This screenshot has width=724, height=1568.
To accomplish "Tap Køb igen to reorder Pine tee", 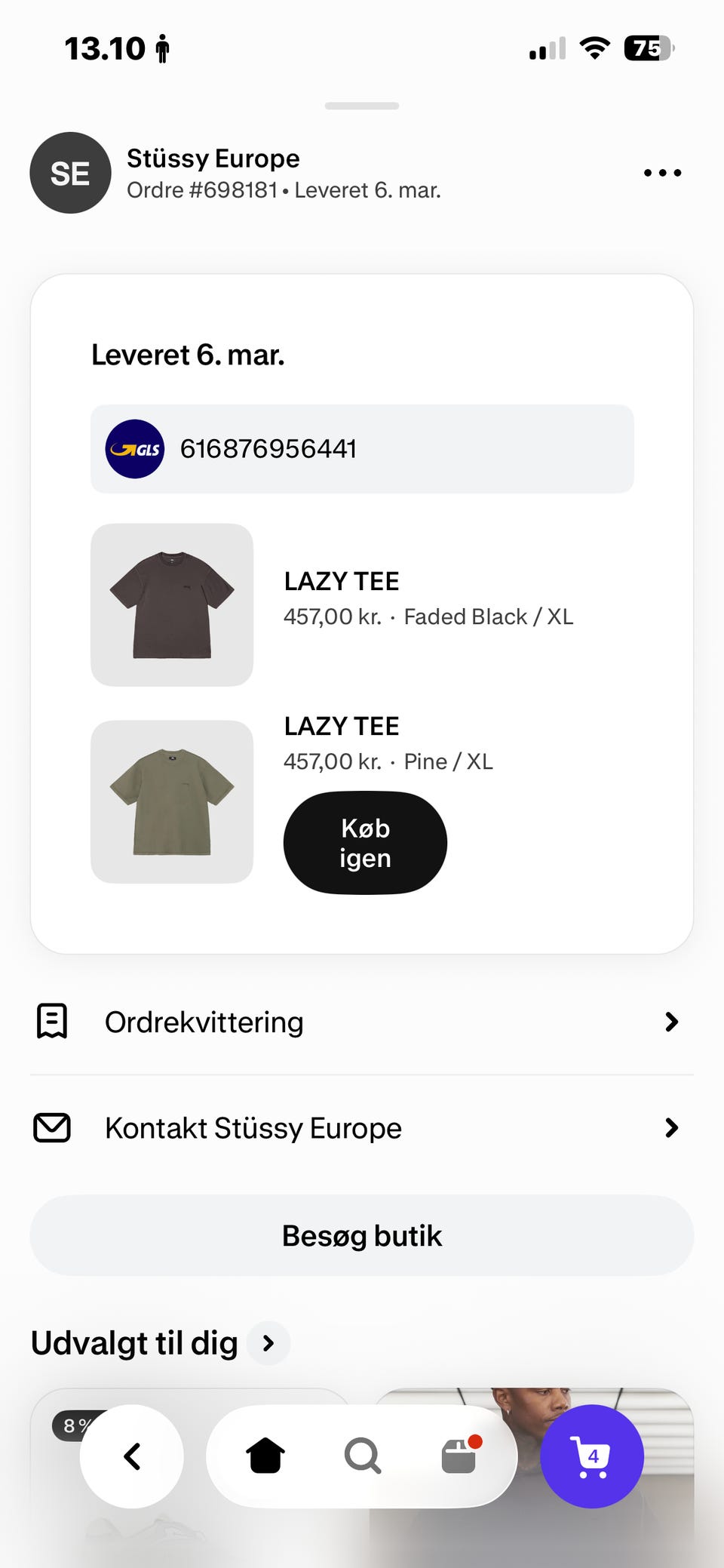I will click(365, 843).
